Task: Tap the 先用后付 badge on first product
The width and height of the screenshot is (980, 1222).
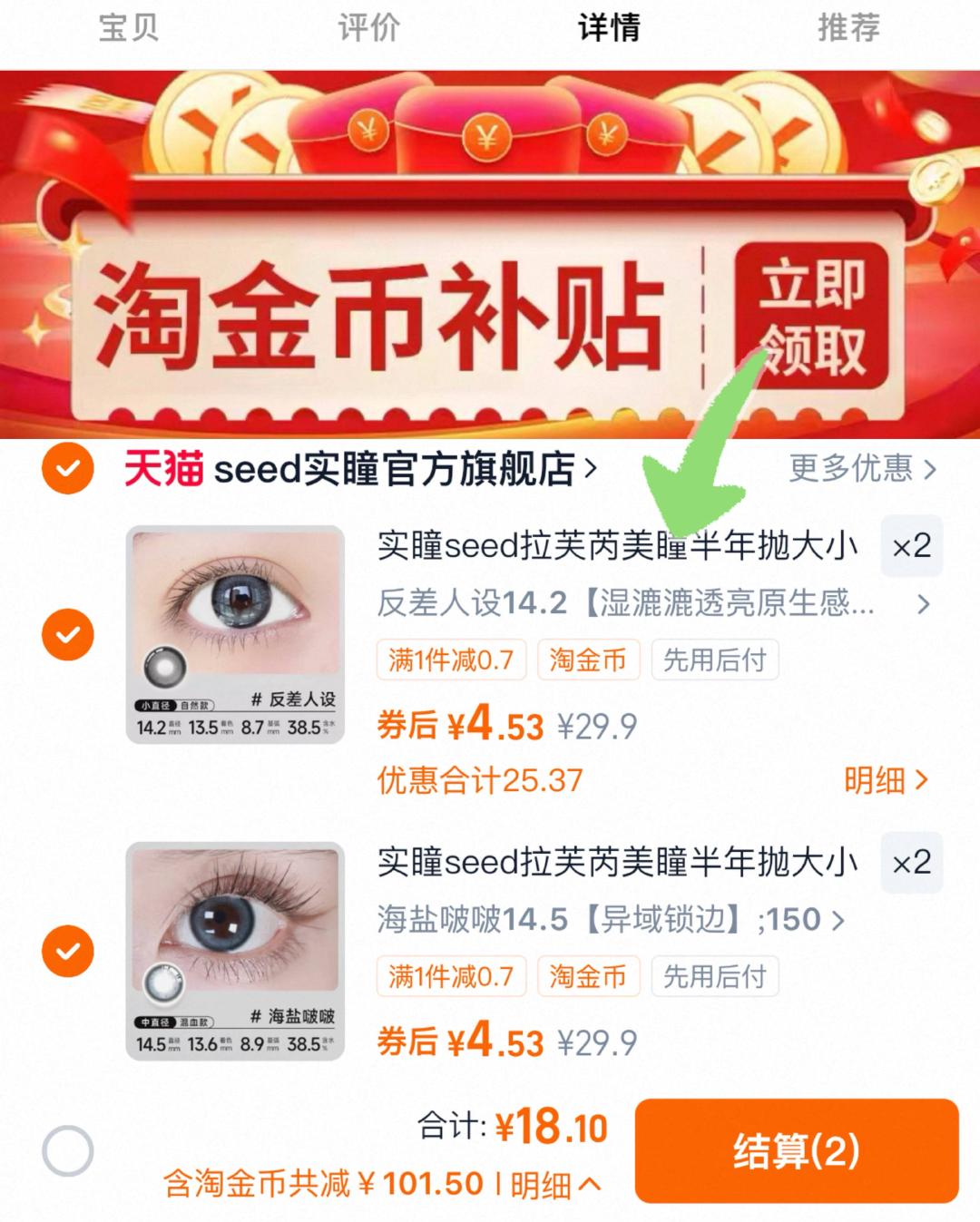Action: click(716, 660)
